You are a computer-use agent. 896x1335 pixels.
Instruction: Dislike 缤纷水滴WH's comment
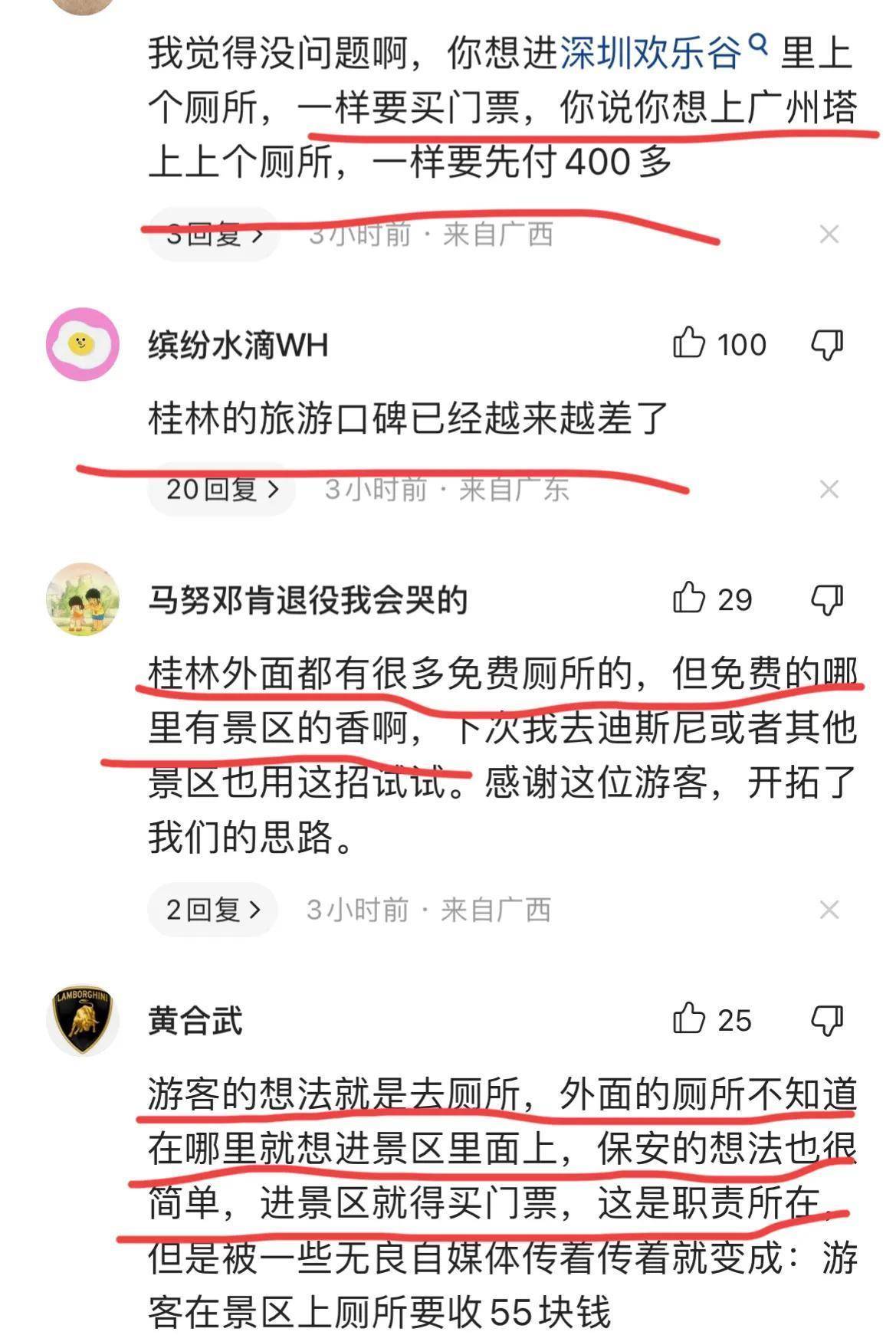[827, 345]
